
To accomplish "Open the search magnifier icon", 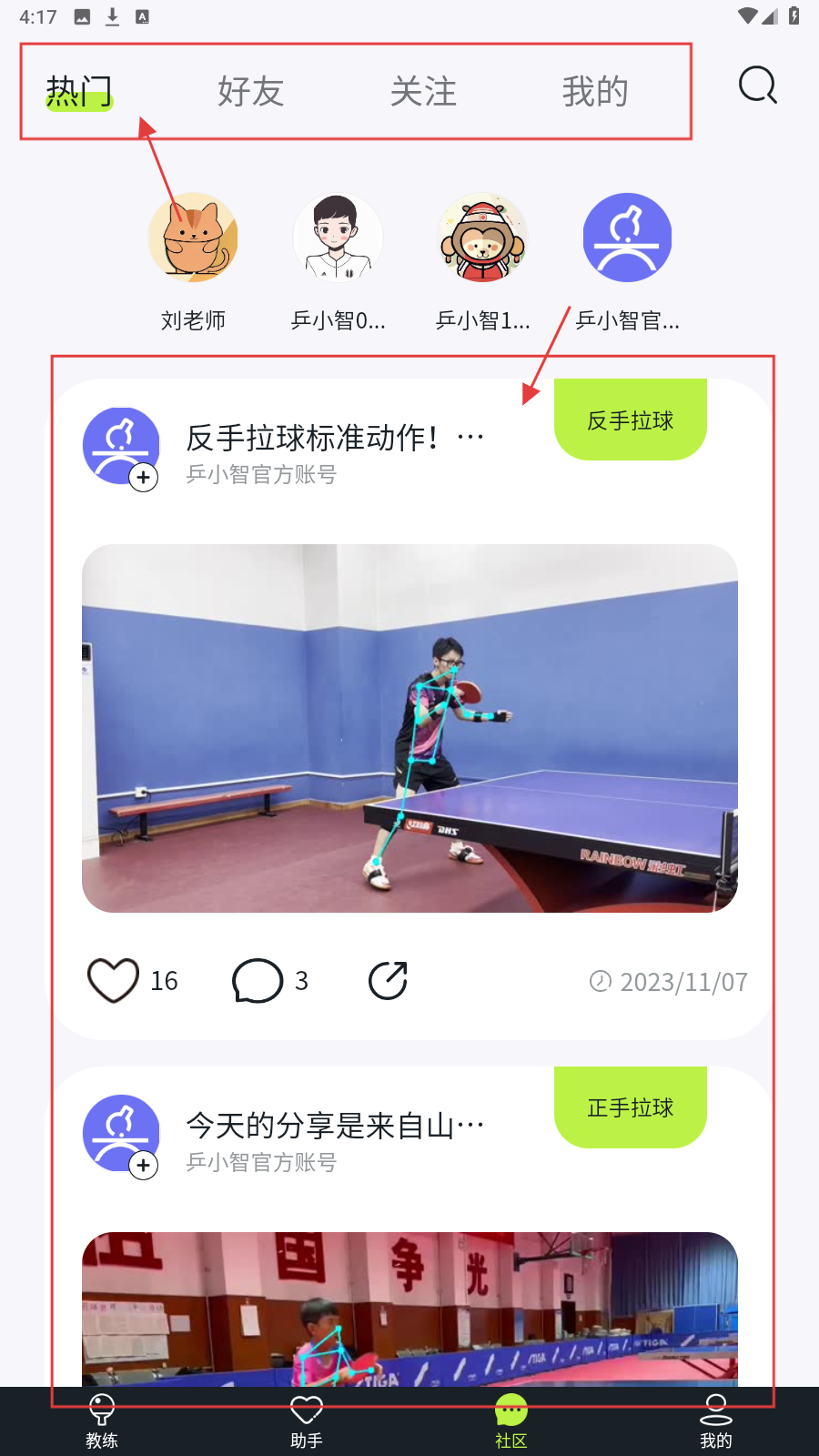I will [757, 86].
